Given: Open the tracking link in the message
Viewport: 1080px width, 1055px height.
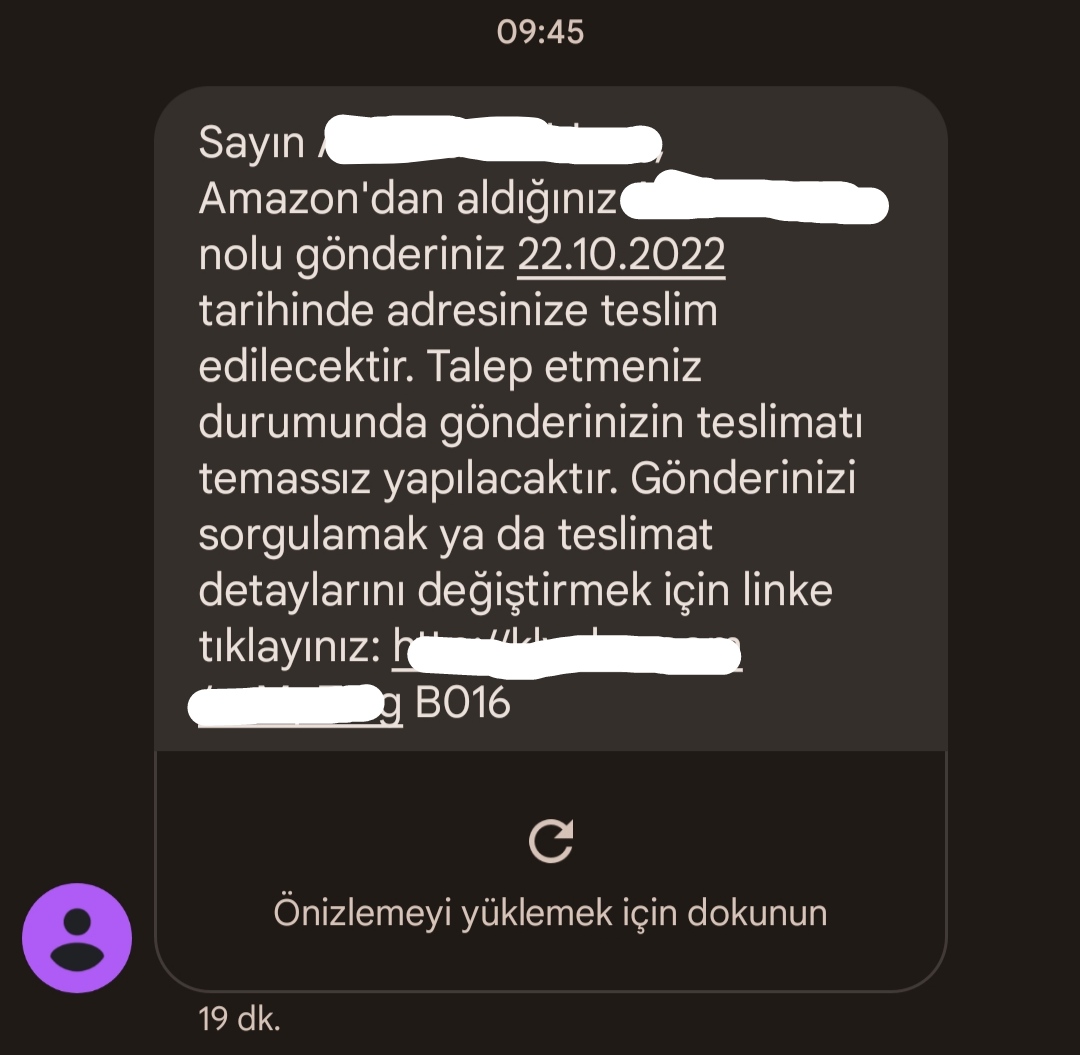Looking at the screenshot, I should pyautogui.click(x=566, y=650).
